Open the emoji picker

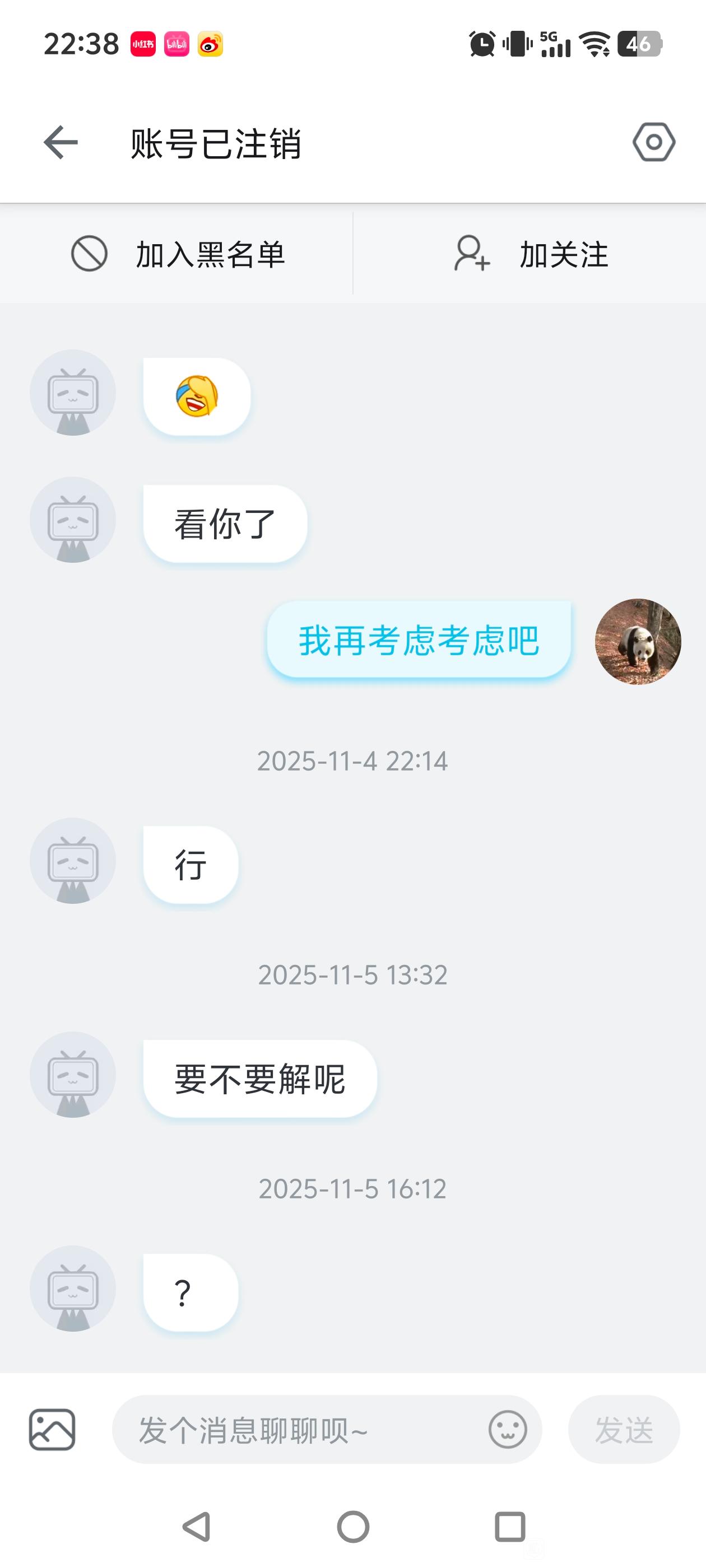click(508, 1430)
